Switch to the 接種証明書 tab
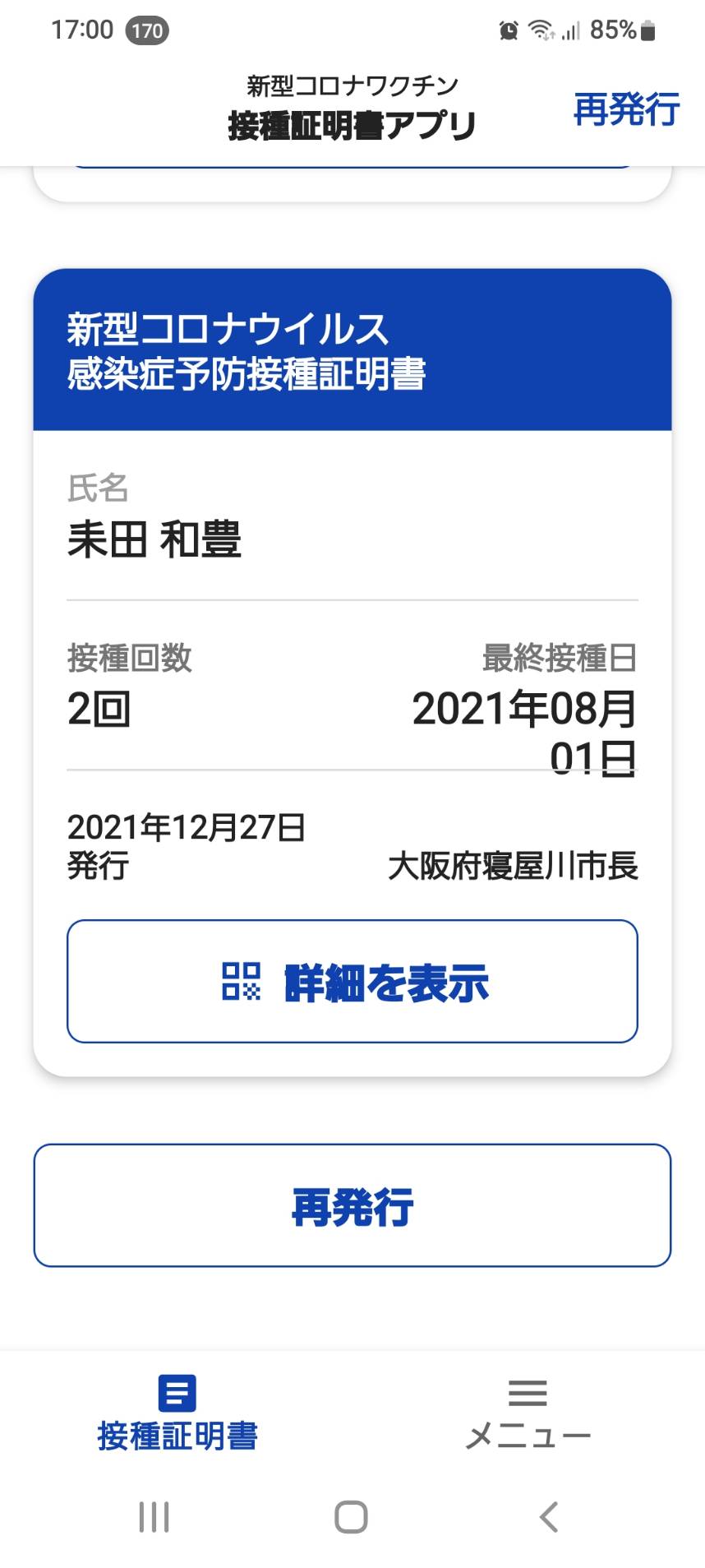 pos(177,1413)
